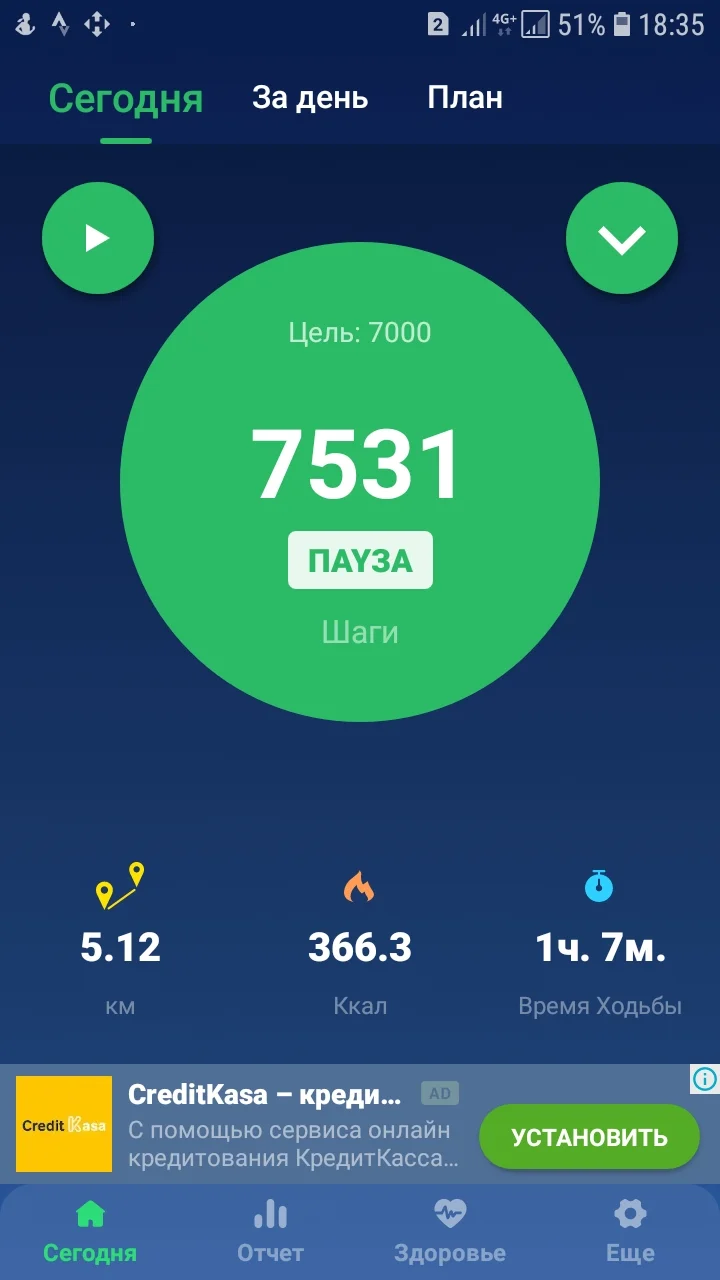The width and height of the screenshot is (720, 1280).
Task: Pause step tracking with the ПАУЗА button
Action: pyautogui.click(x=360, y=559)
